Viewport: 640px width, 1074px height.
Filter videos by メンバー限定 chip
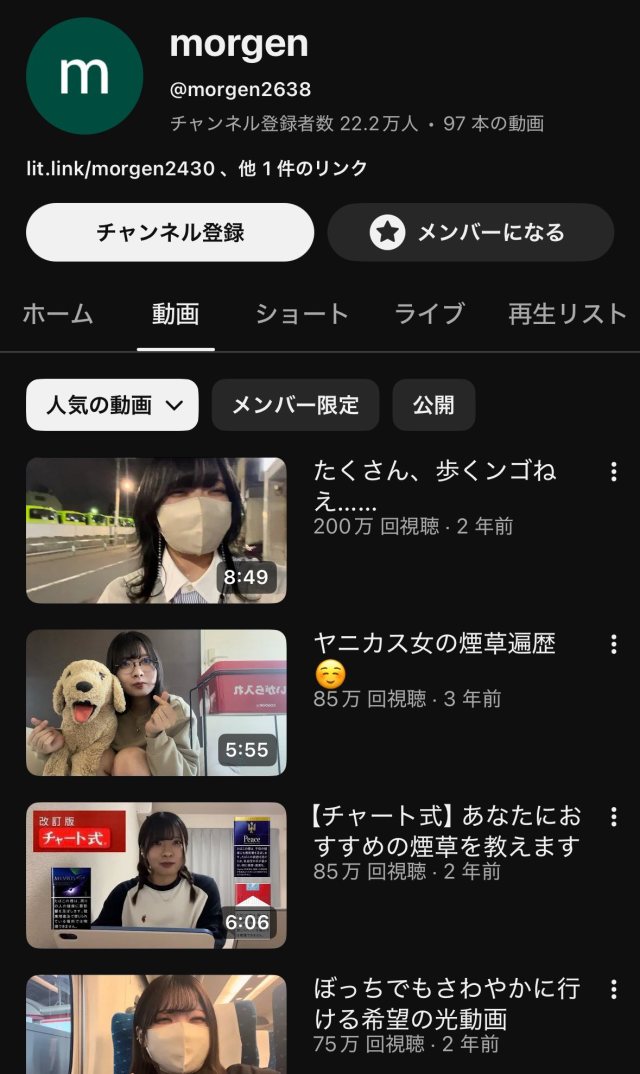pos(295,405)
